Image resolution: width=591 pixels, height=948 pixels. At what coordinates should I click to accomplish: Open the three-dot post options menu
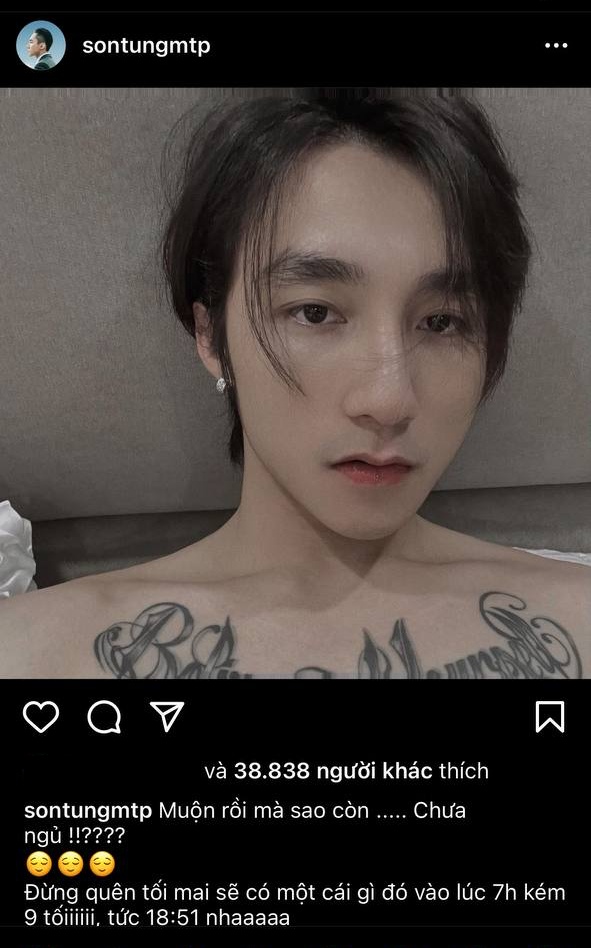point(556,45)
